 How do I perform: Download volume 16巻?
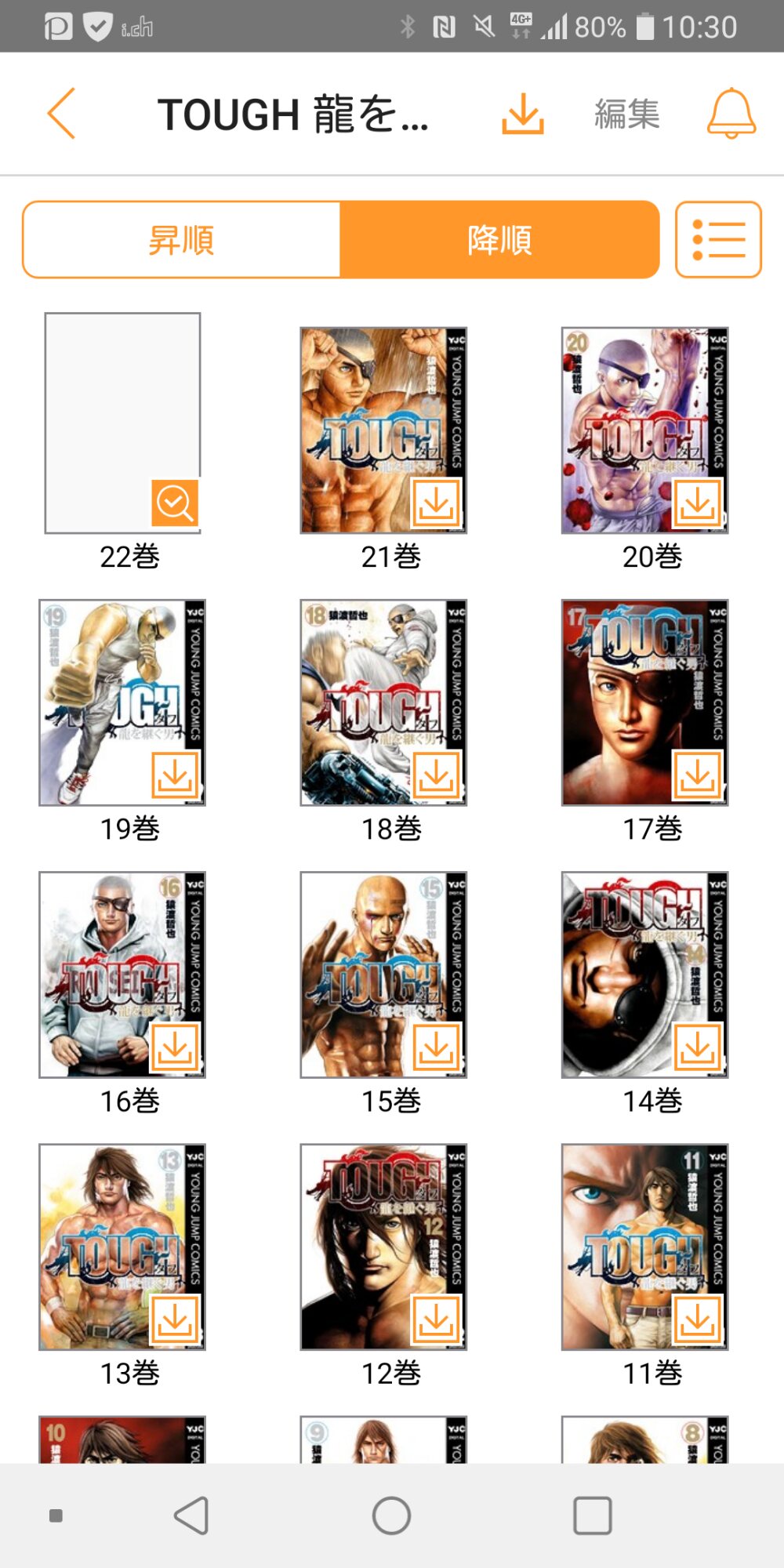(175, 1047)
